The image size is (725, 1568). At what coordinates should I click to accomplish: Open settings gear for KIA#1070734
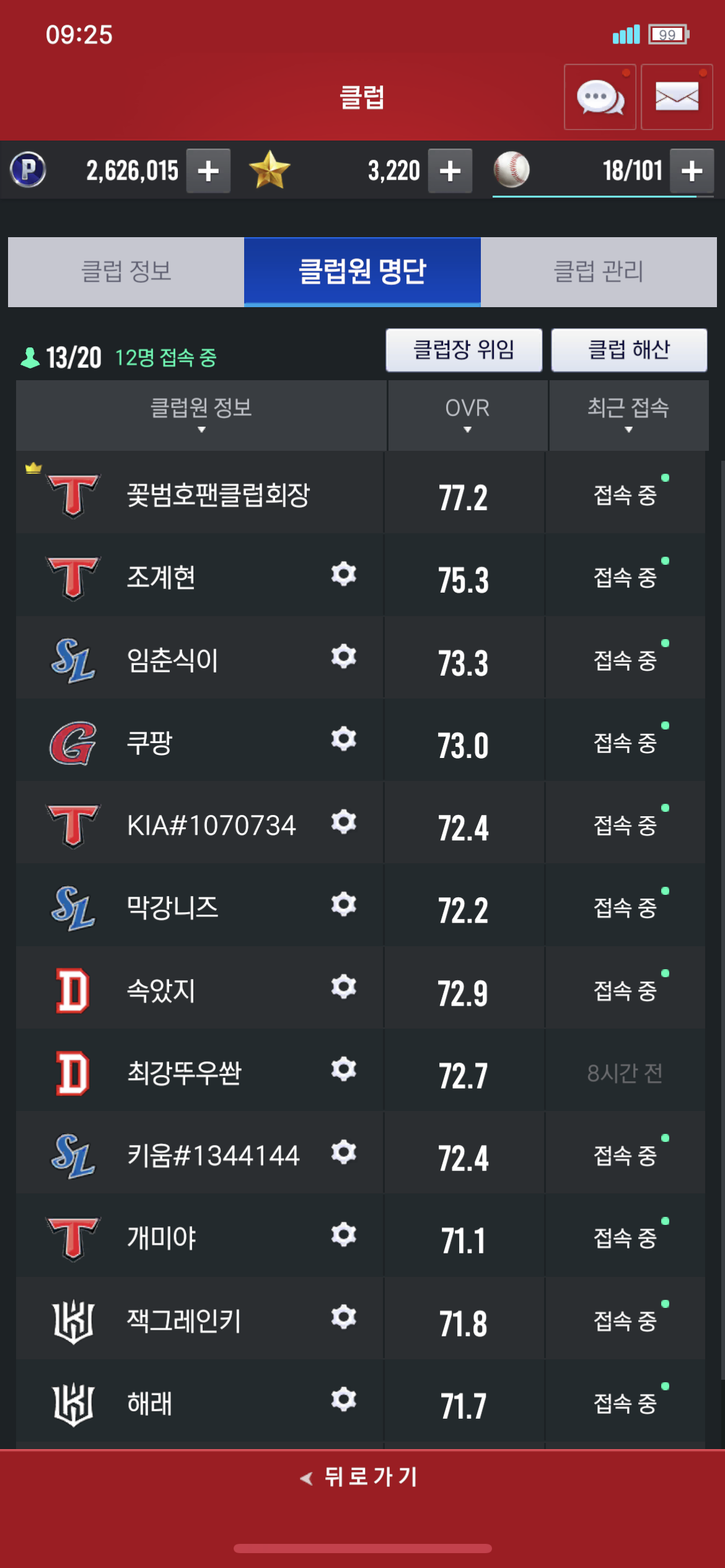(x=343, y=822)
